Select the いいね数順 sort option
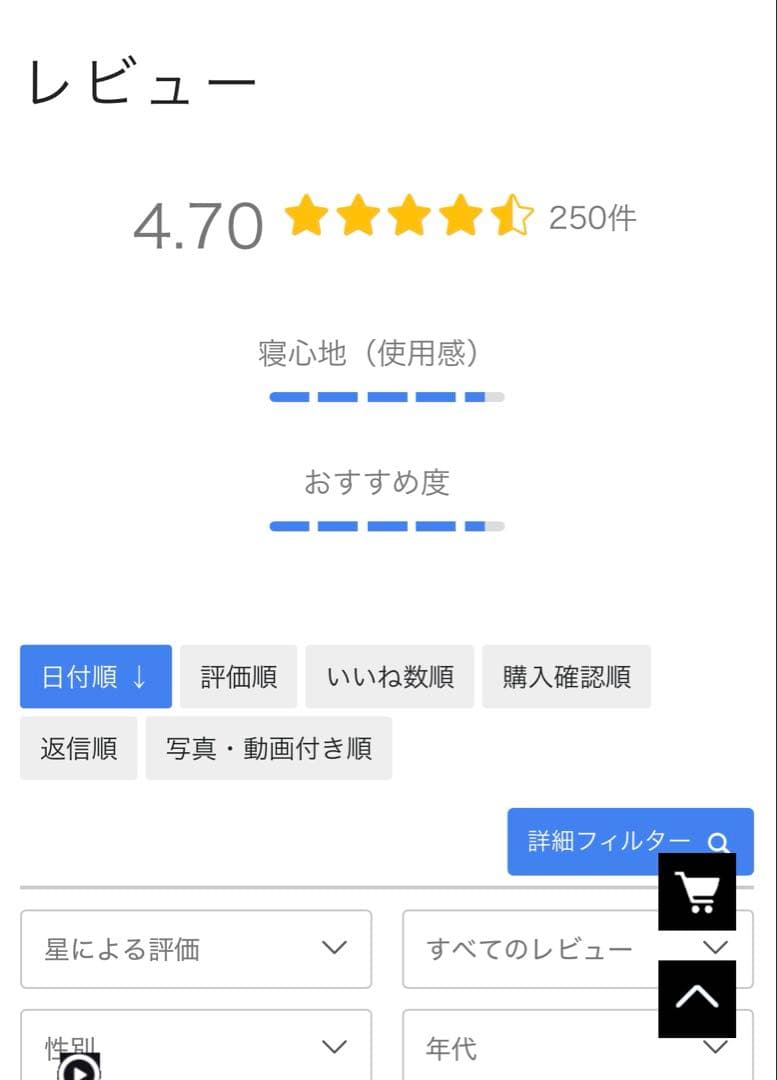Screen dimensions: 777x1080 point(390,677)
